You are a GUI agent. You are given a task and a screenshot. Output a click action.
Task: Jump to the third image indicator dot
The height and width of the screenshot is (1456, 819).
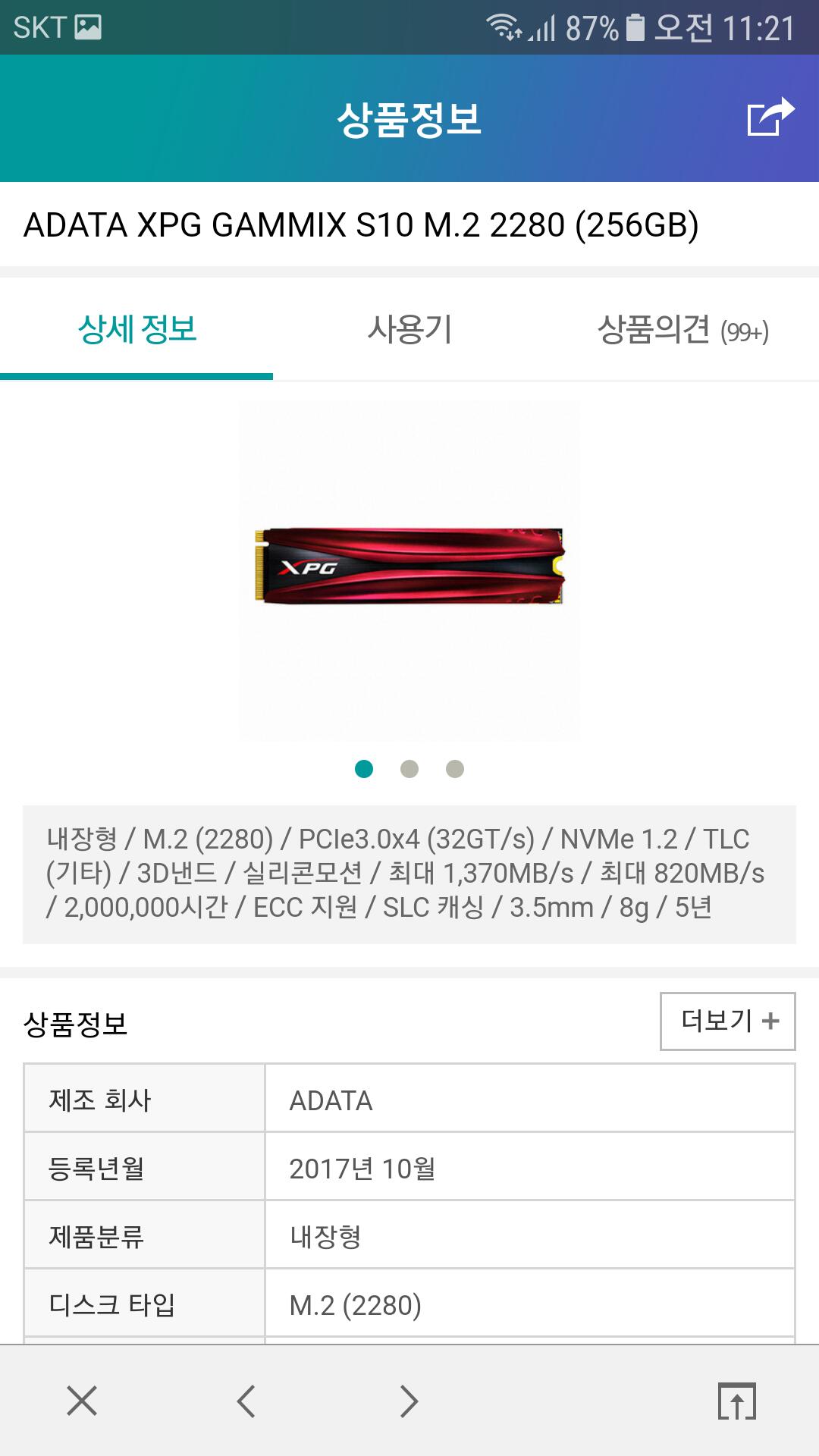click(x=455, y=769)
